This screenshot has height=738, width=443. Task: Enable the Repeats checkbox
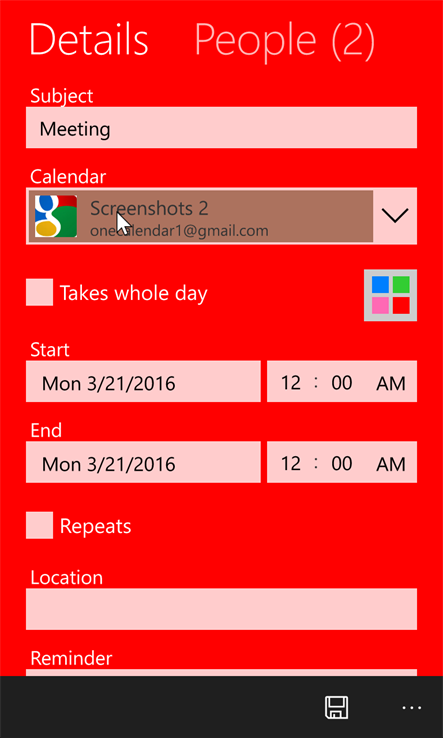pyautogui.click(x=39, y=525)
